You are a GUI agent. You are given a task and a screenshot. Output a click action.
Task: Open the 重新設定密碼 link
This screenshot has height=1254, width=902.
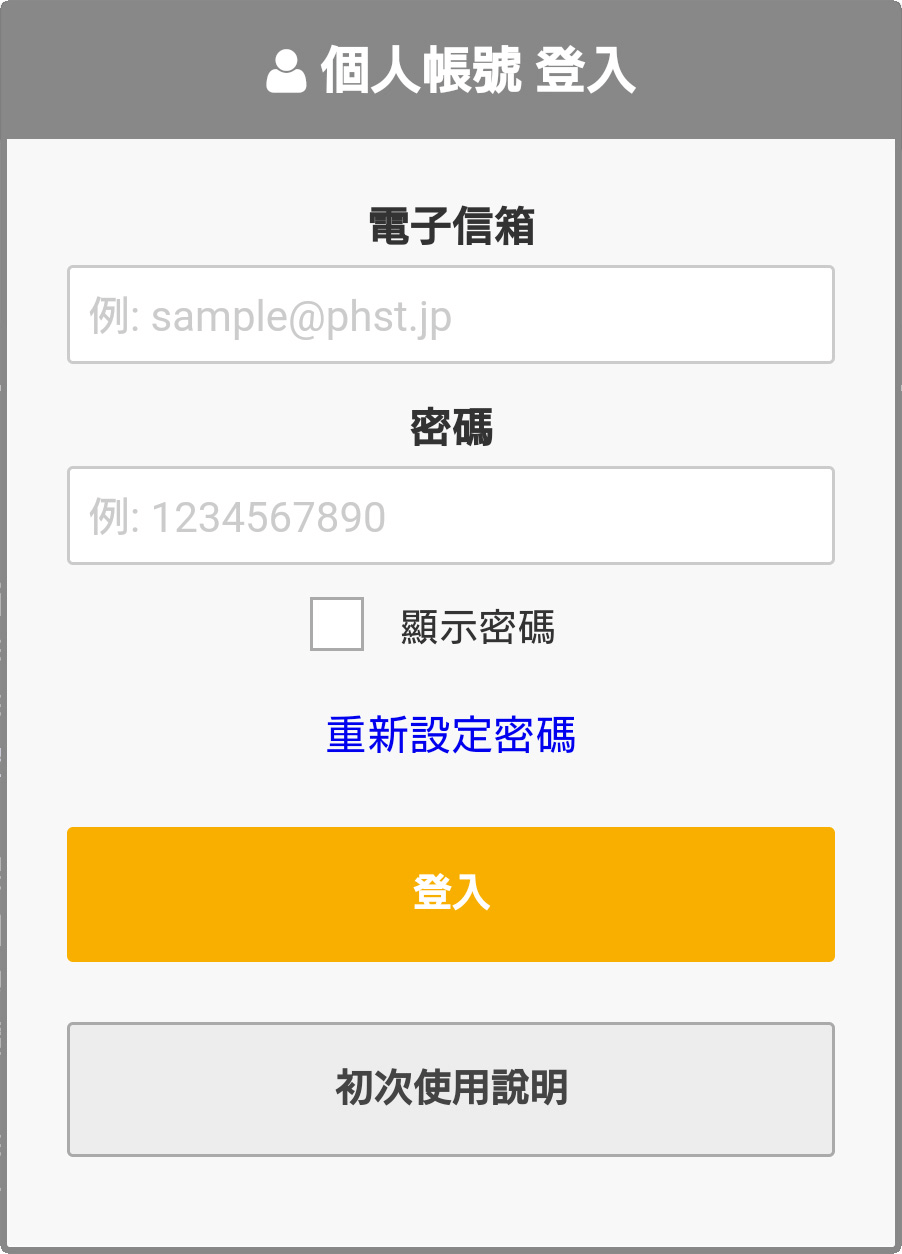click(450, 735)
